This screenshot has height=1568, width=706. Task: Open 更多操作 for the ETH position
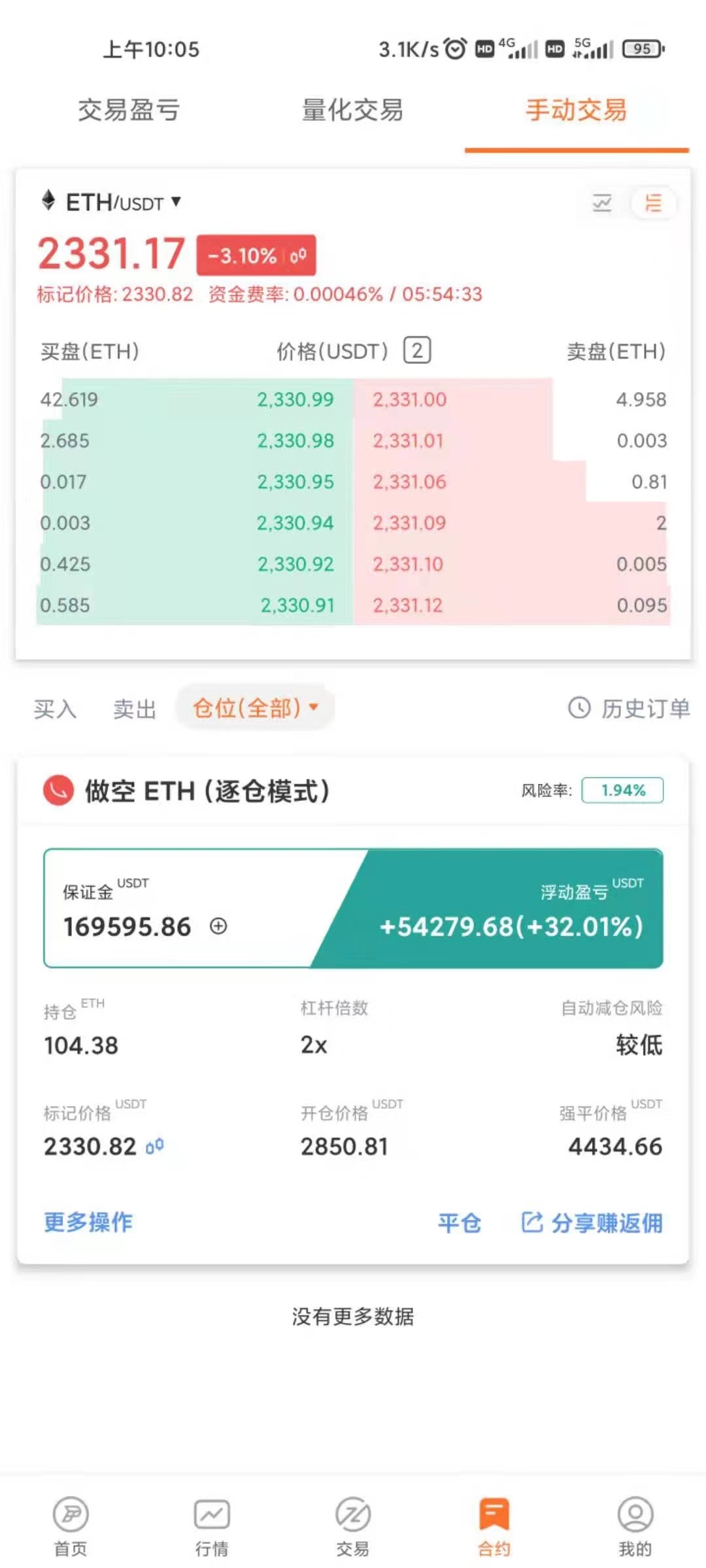[x=88, y=1222]
